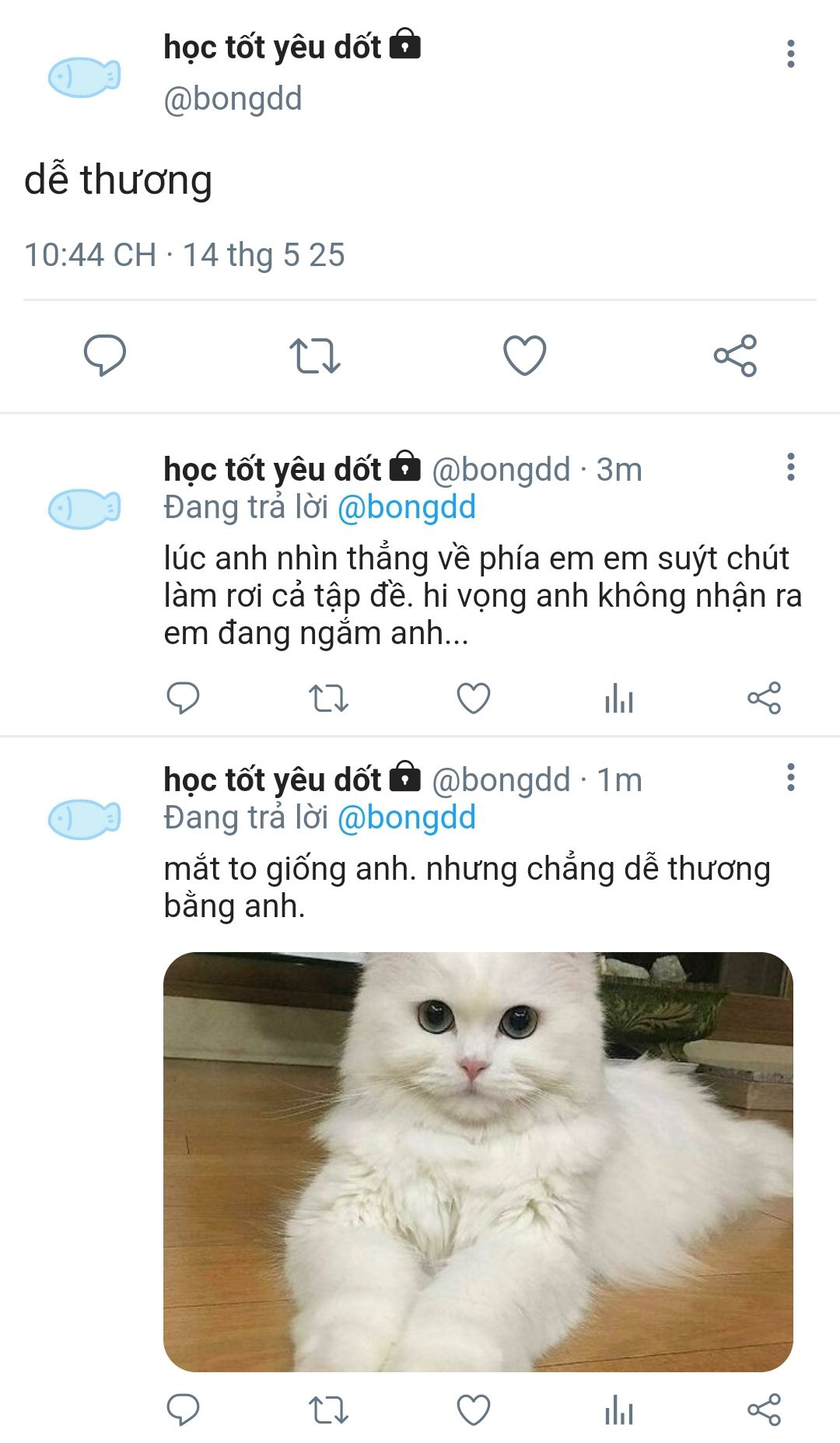Open profile avatar of the main tweet
Image resolution: width=840 pixels, height=1443 pixels.
point(84,76)
